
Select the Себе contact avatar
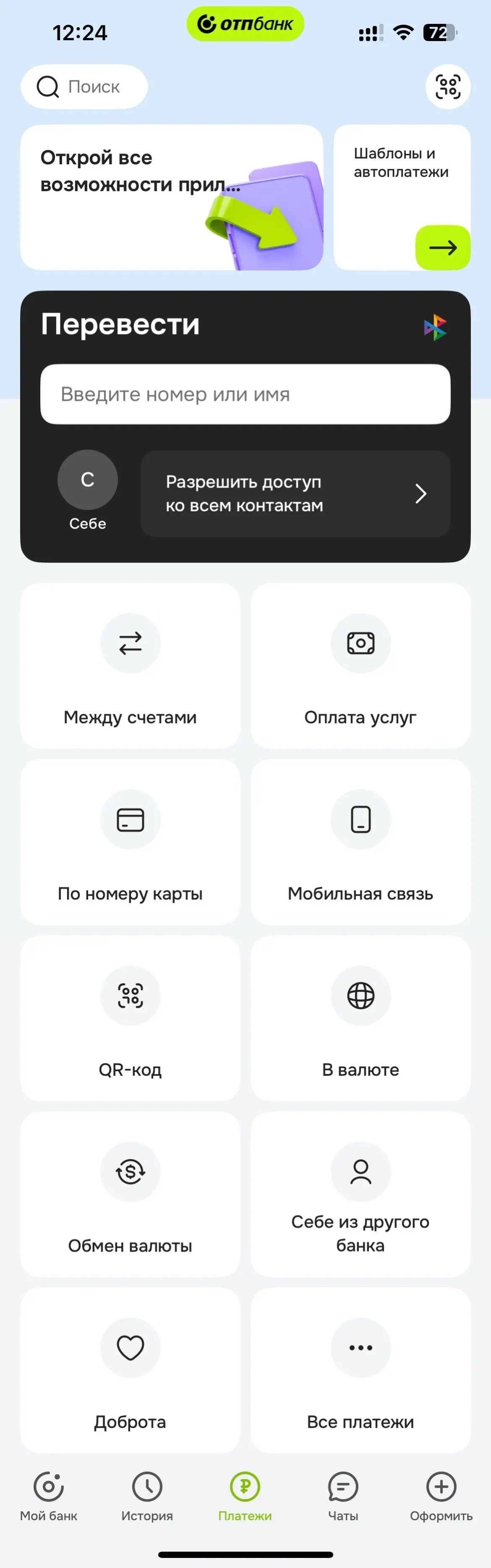(x=88, y=480)
